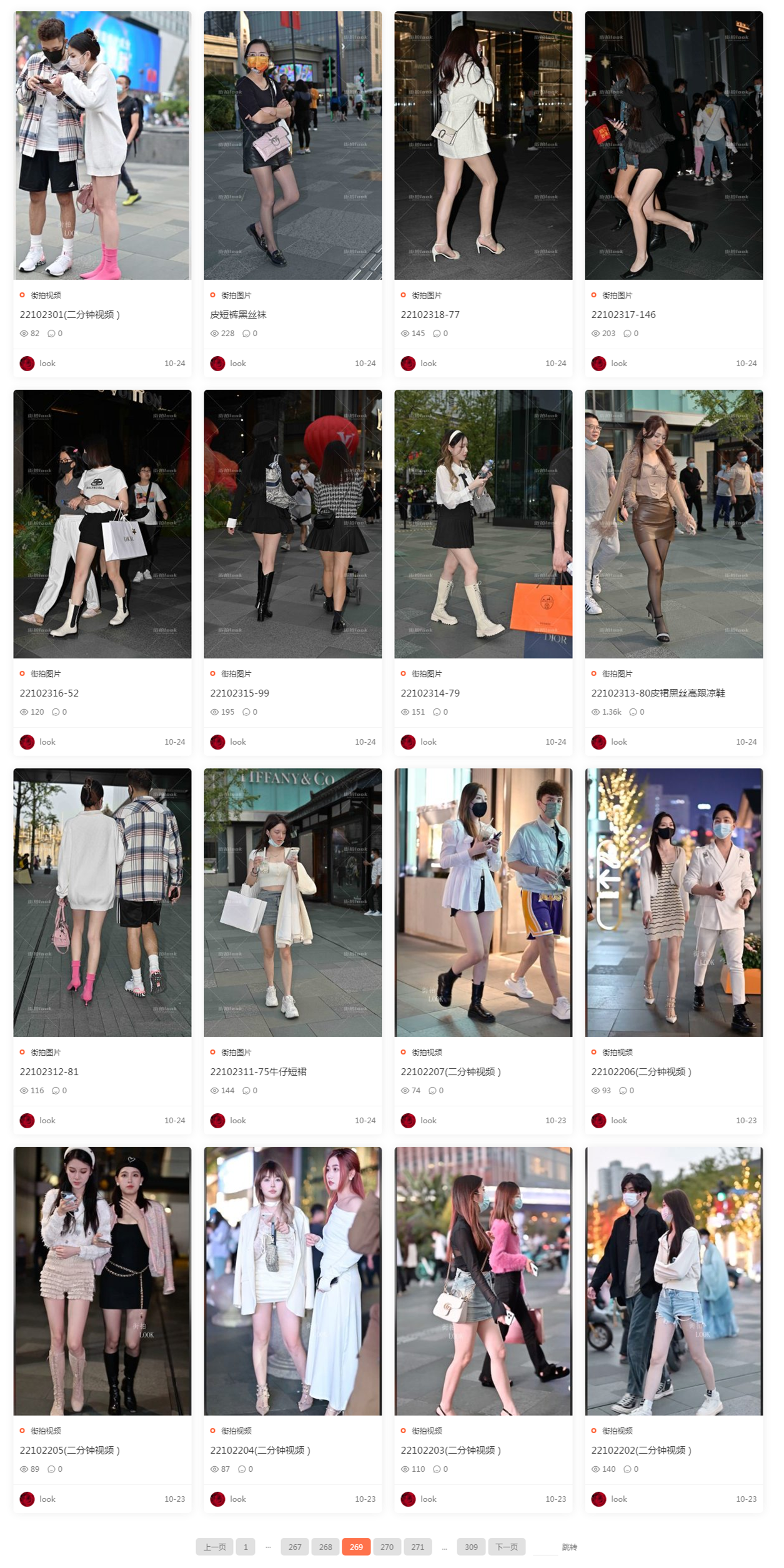Open the 皮短裤黑丝袜 post

[x=238, y=315]
